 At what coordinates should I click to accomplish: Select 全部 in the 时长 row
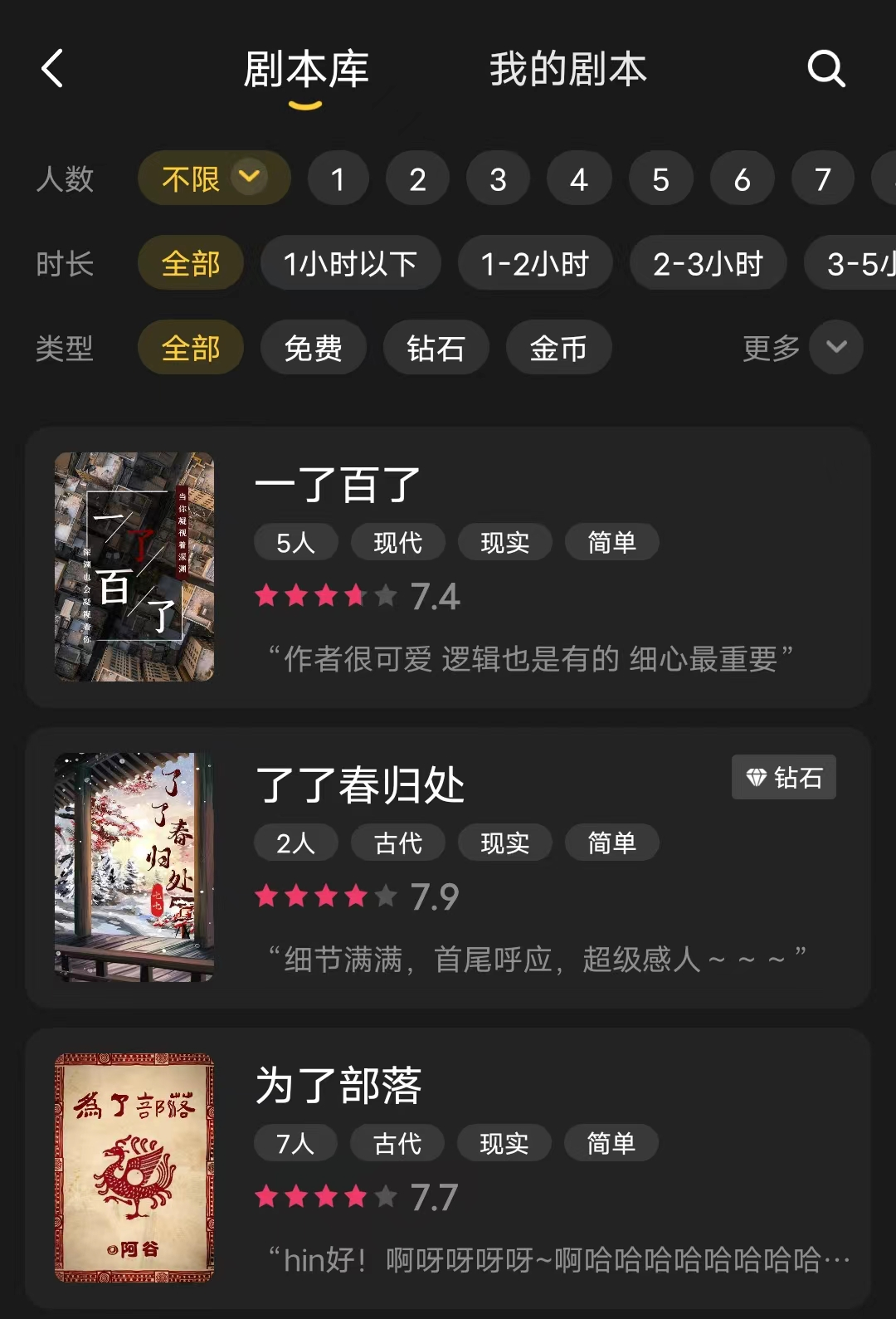click(191, 263)
